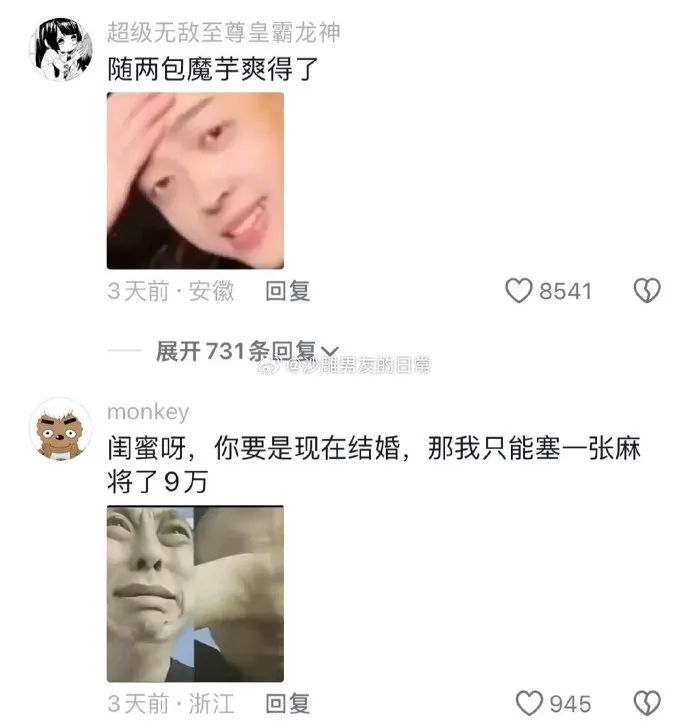Expand the 731 replies

pos(234,351)
